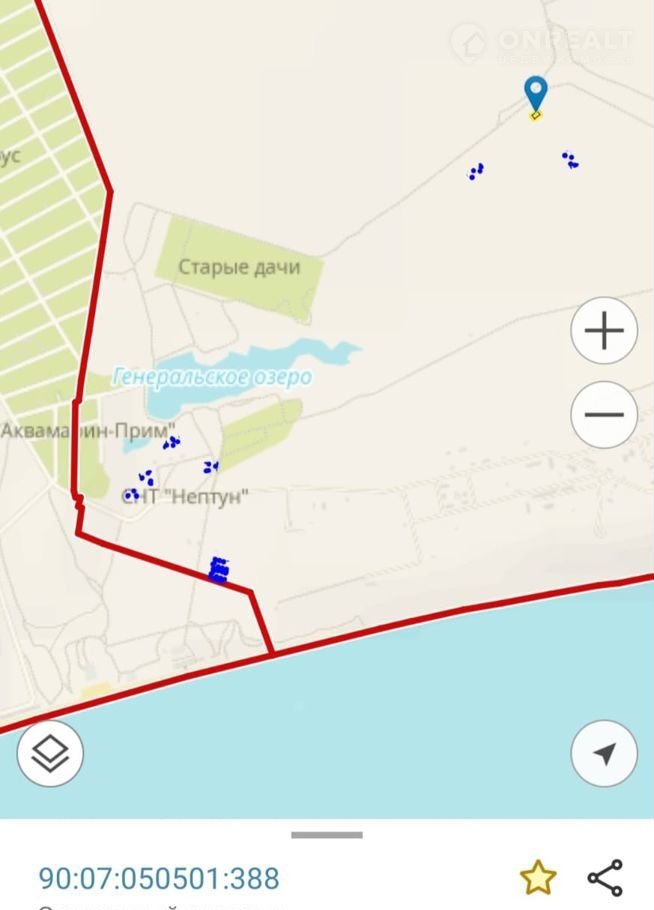This screenshot has width=654, height=910.
Task: Zoom in on the map
Action: pyautogui.click(x=604, y=331)
